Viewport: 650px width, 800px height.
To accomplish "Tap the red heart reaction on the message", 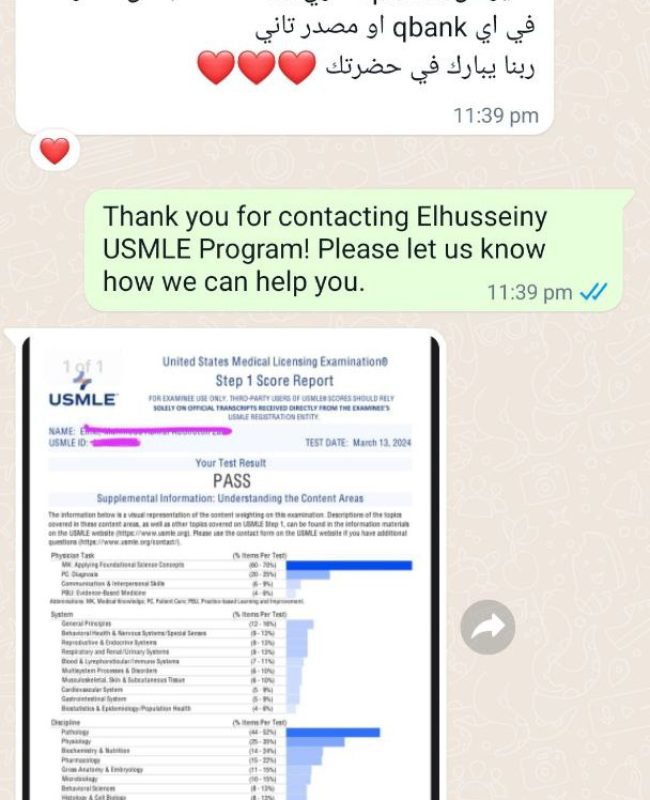I will coord(54,151).
